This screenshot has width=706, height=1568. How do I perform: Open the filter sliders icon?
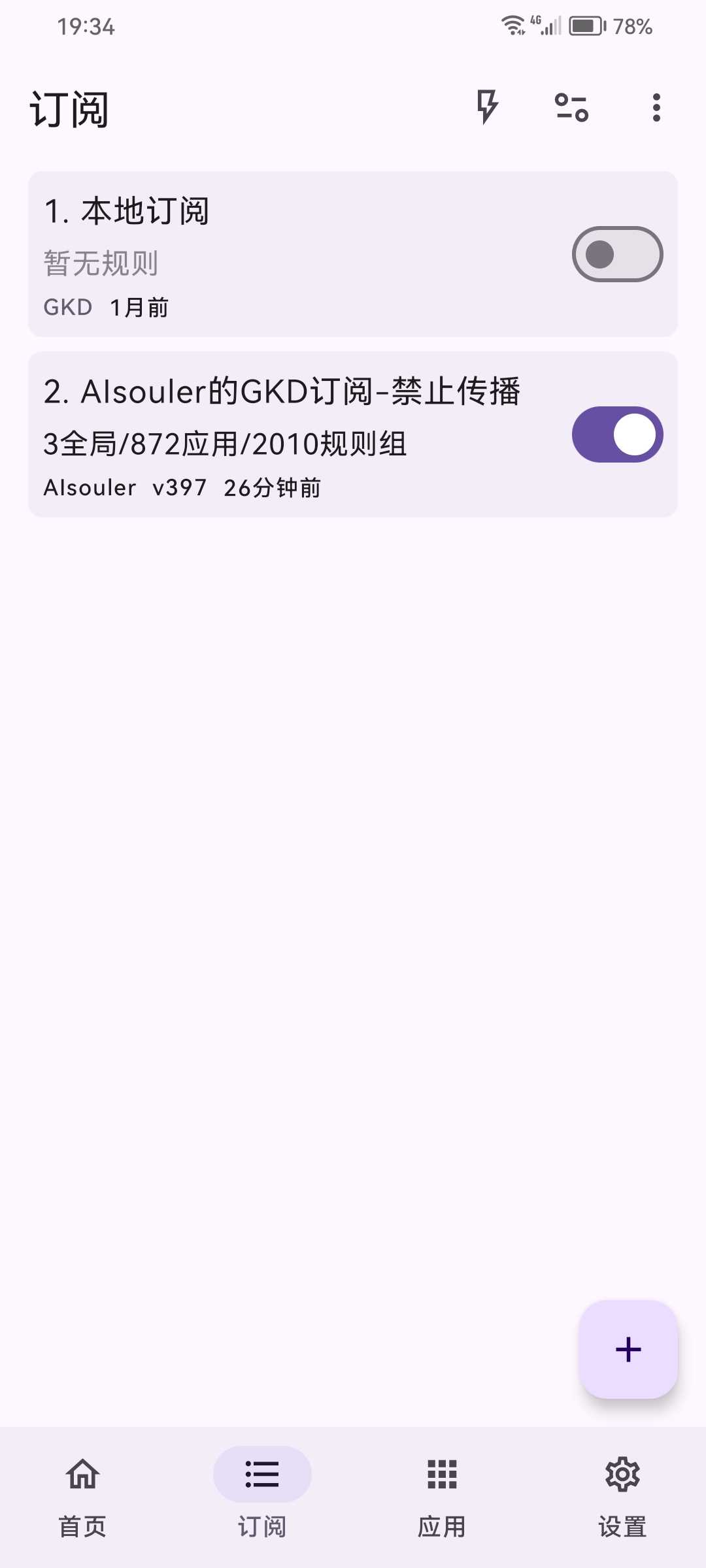(x=571, y=107)
